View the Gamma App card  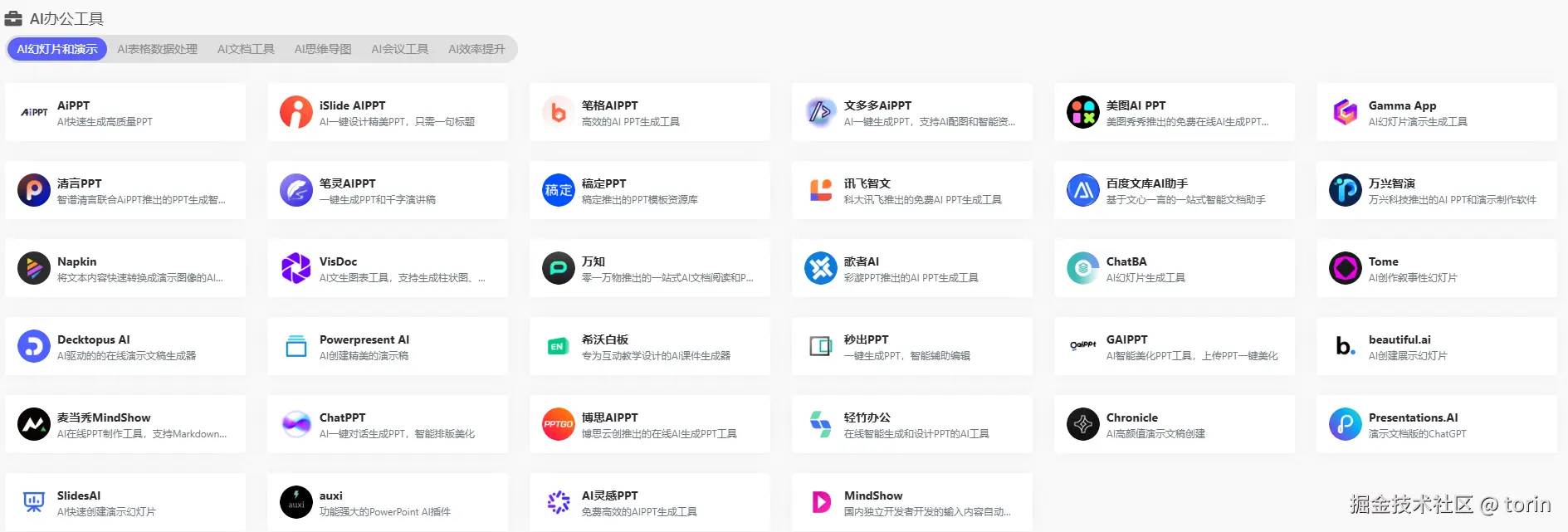(x=1436, y=112)
